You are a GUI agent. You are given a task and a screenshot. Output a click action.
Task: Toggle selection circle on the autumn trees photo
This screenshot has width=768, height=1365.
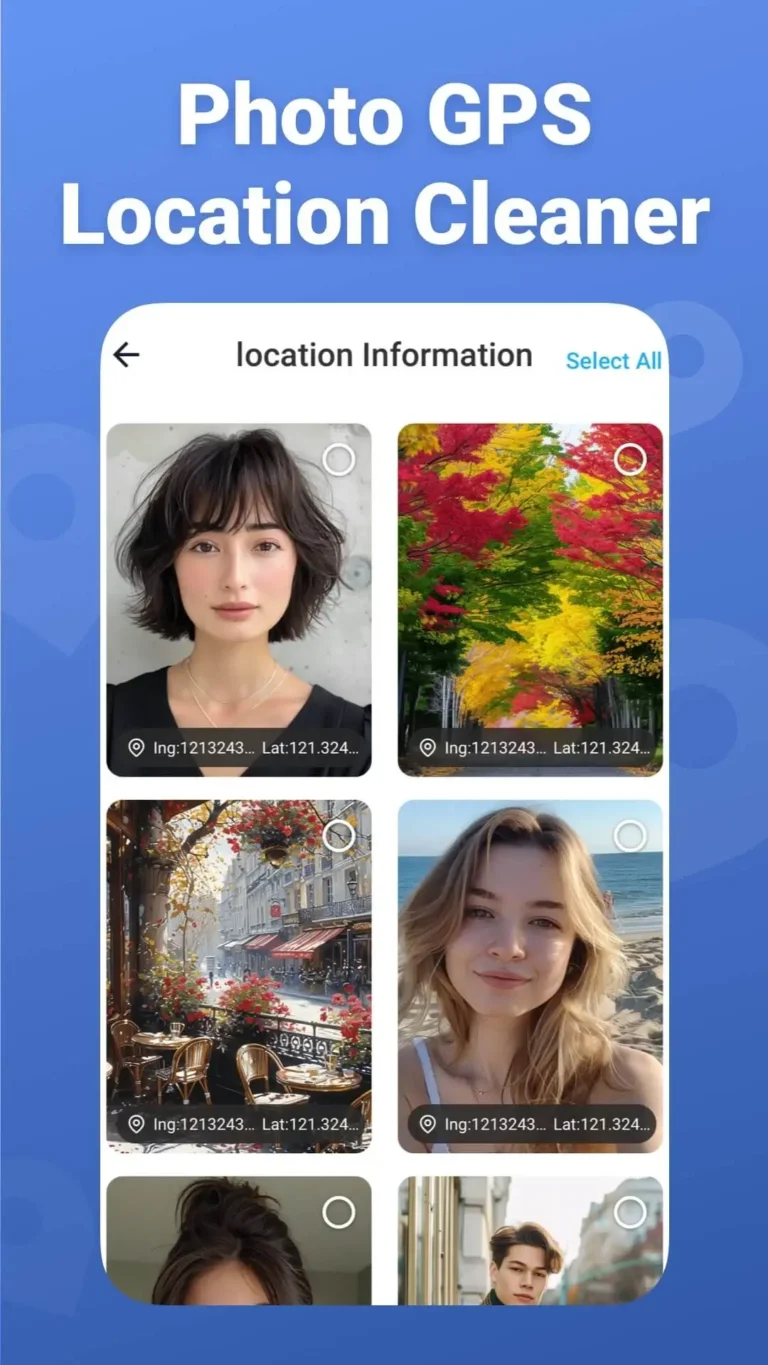631,458
